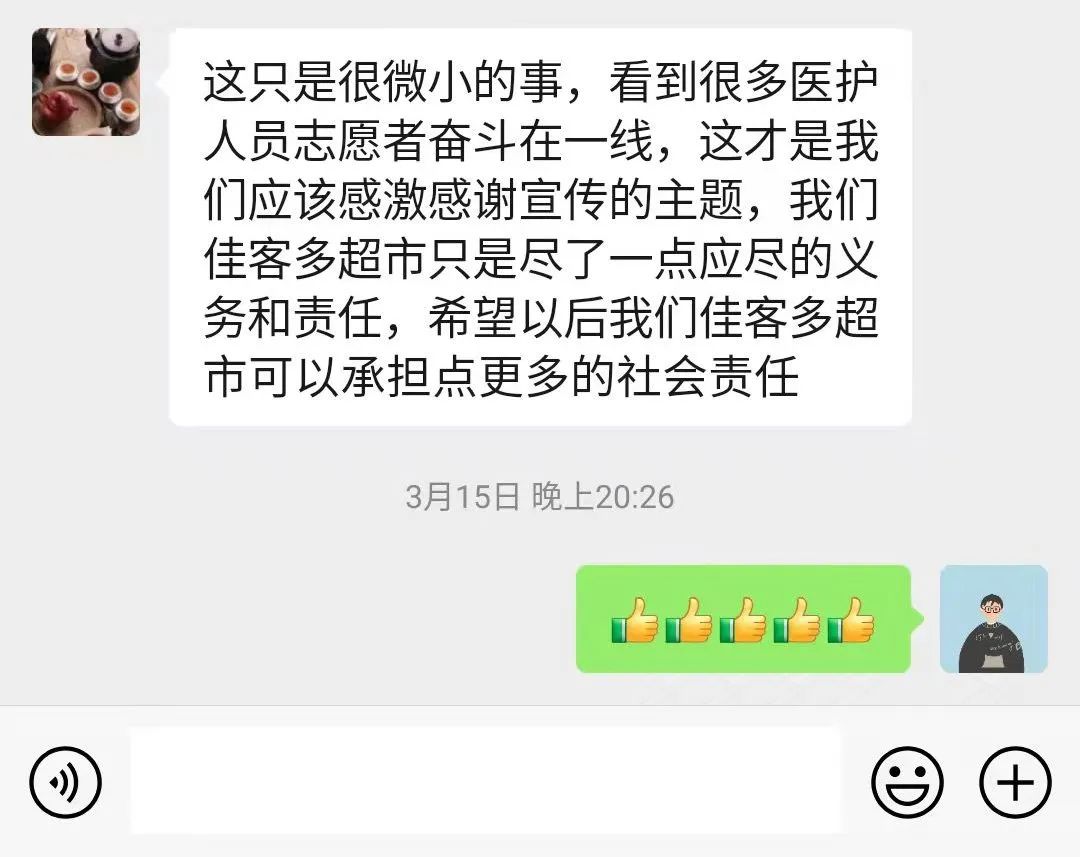Open the tea set avatar's profile
The image size is (1080, 857).
pos(86,82)
